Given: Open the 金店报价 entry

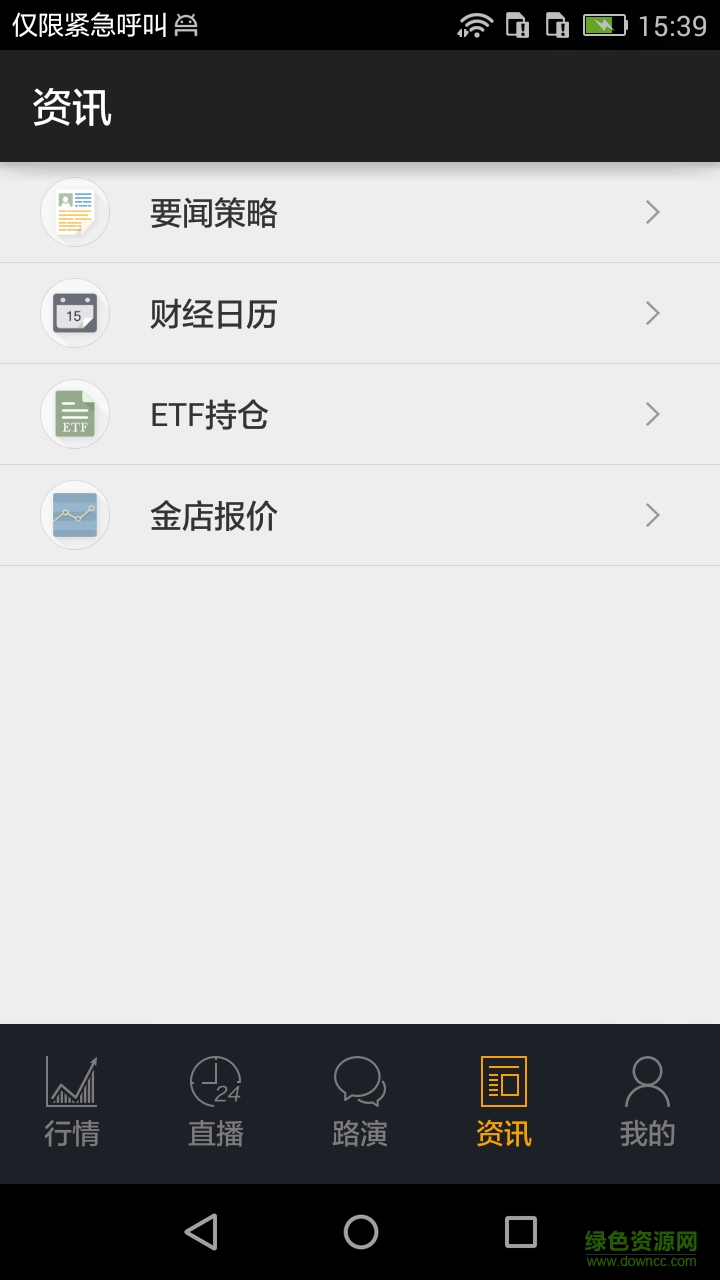Looking at the screenshot, I should [360, 514].
